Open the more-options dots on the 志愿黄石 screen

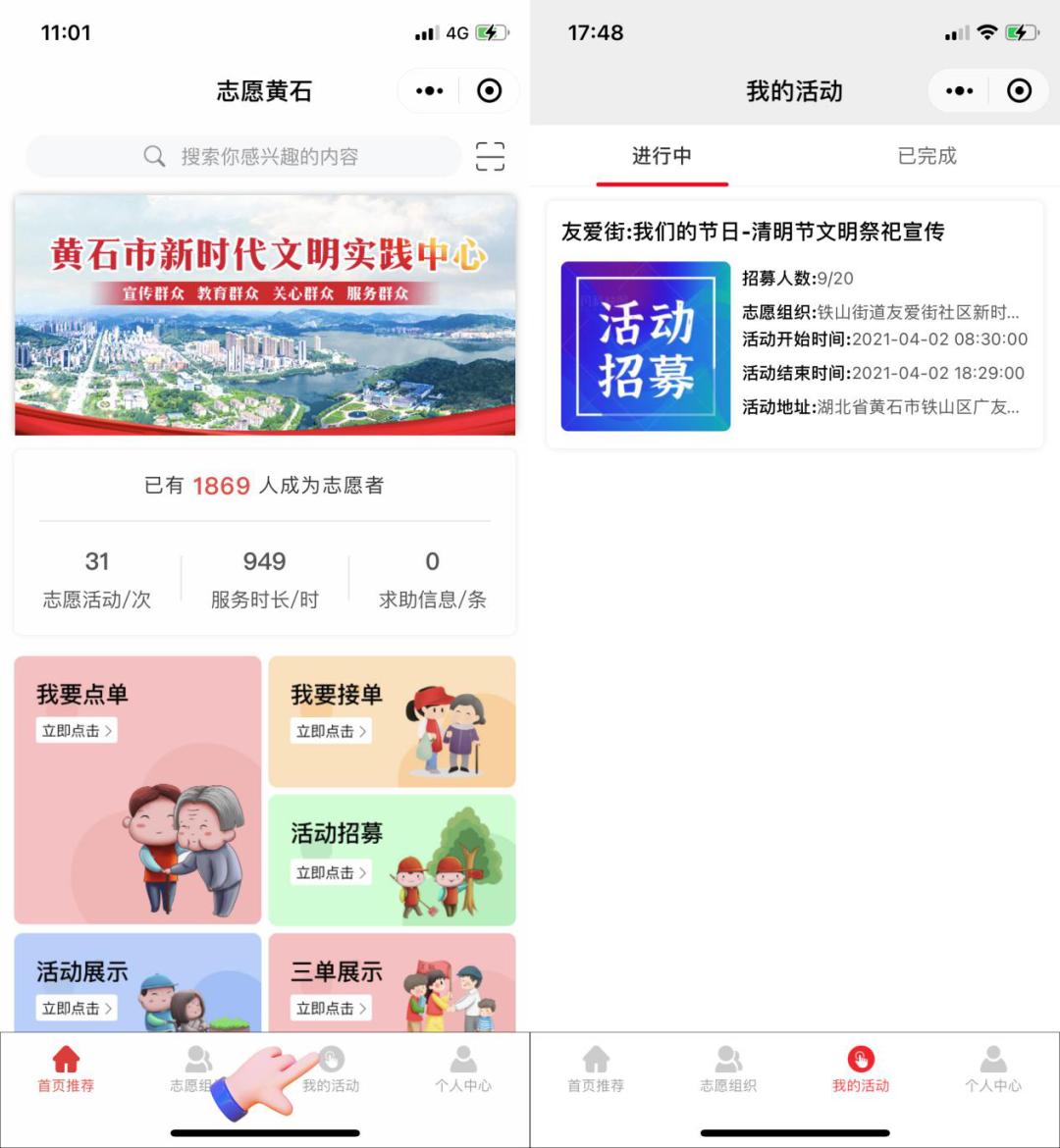[429, 91]
